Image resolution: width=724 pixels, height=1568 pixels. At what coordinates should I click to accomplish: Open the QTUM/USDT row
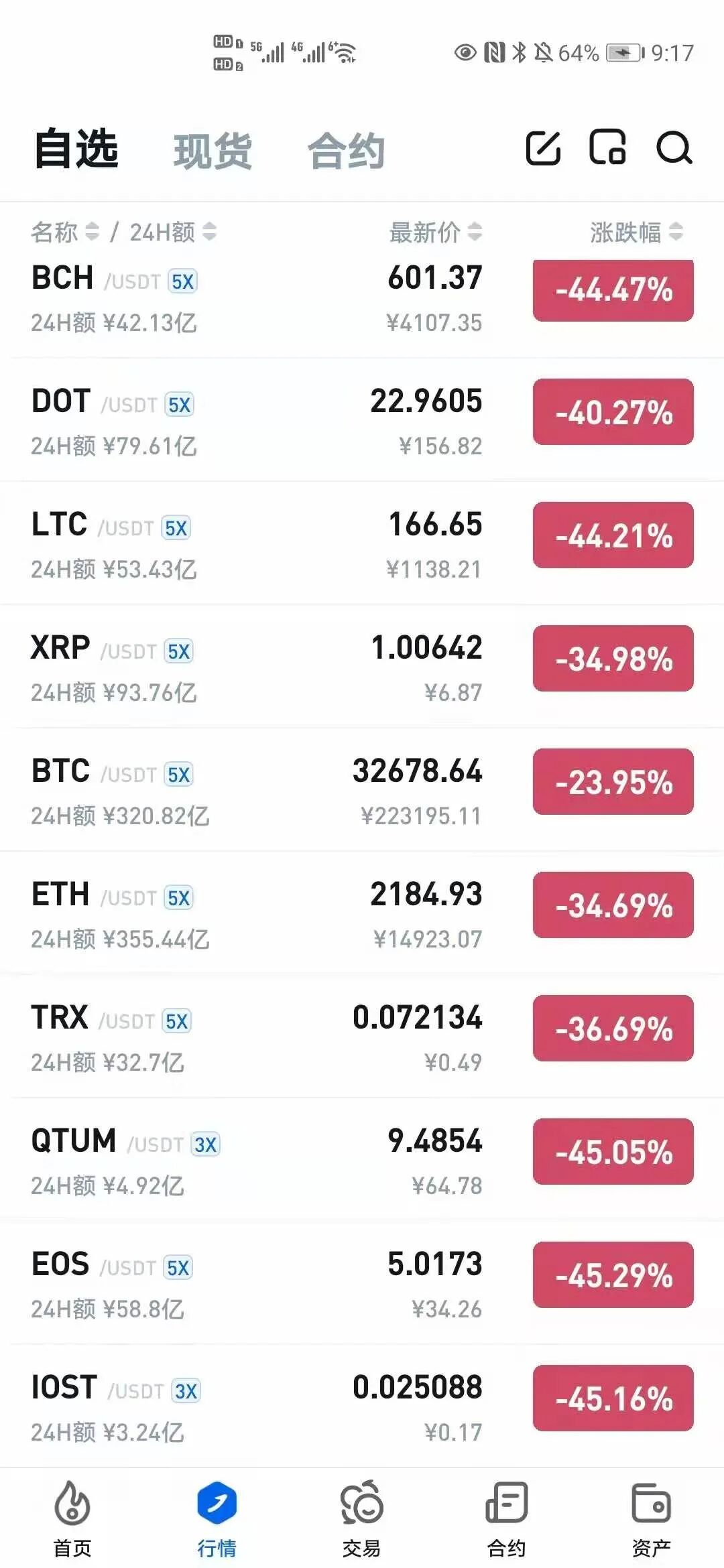[x=268, y=1162]
